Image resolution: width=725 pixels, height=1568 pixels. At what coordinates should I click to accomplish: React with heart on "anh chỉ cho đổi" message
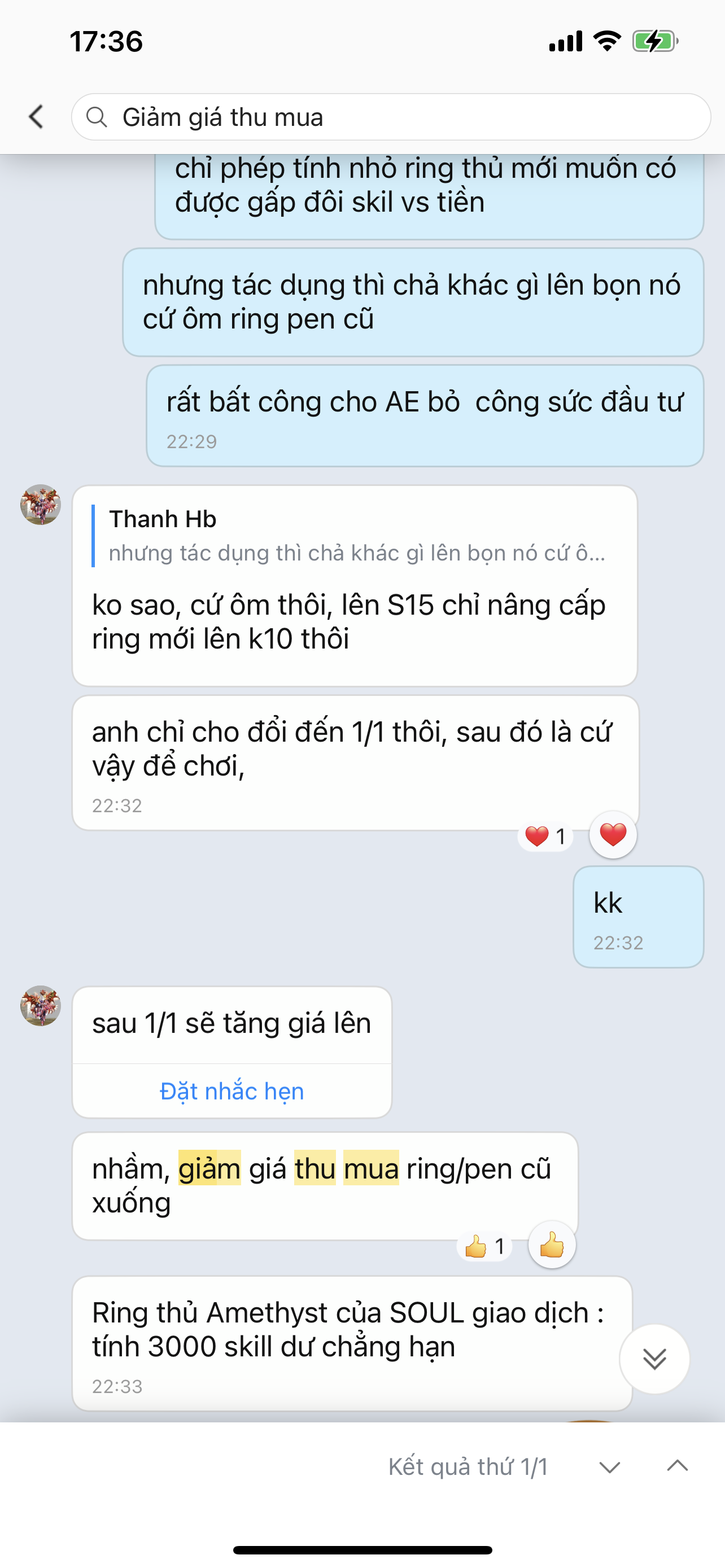[613, 835]
